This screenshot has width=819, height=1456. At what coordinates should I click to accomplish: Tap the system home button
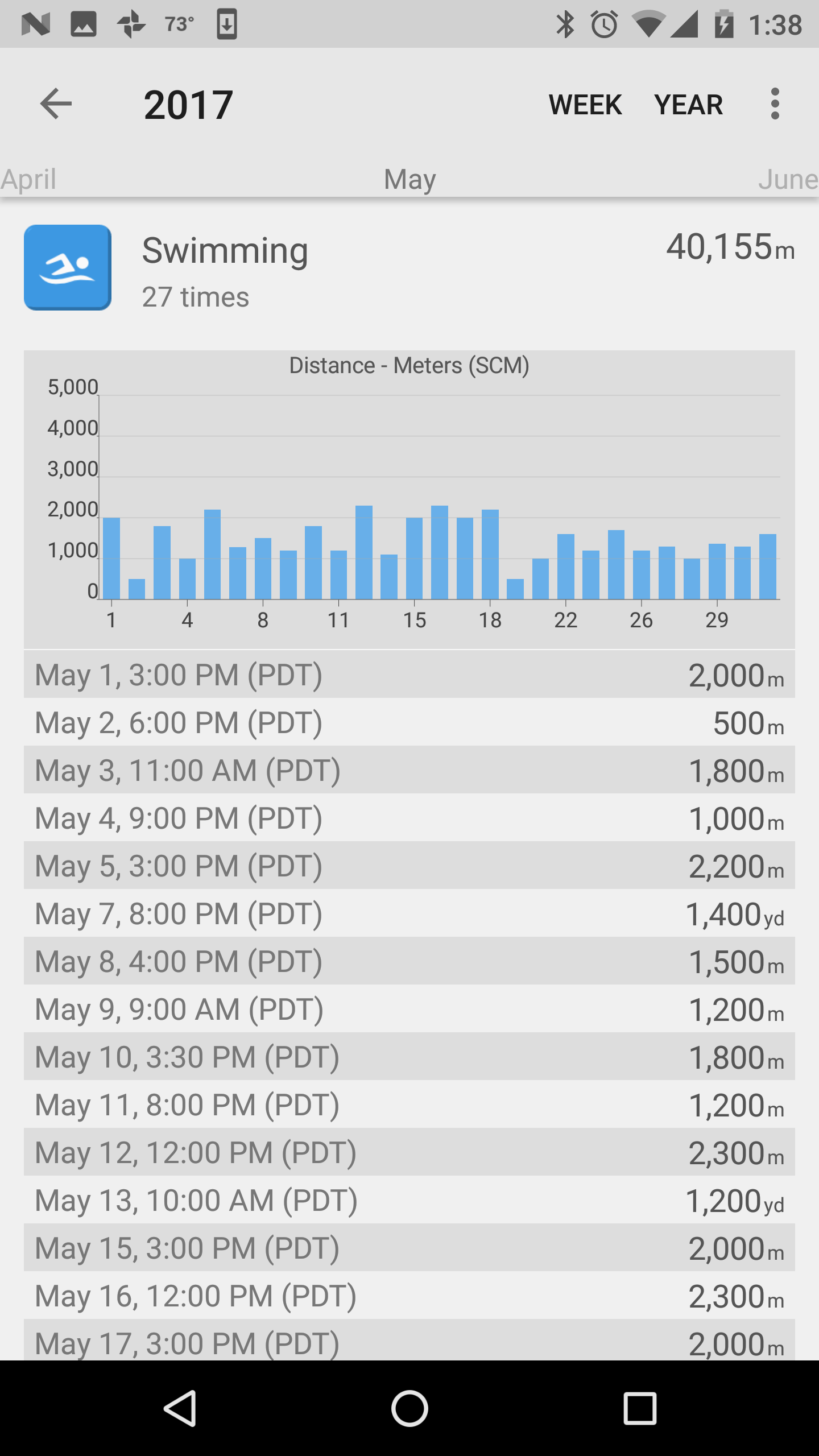click(409, 1408)
